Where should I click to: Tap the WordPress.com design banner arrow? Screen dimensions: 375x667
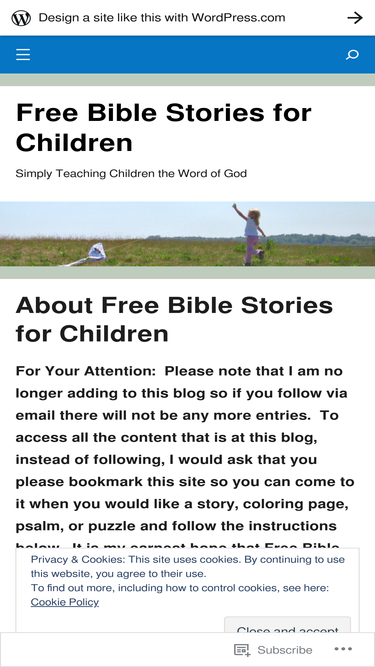[355, 18]
